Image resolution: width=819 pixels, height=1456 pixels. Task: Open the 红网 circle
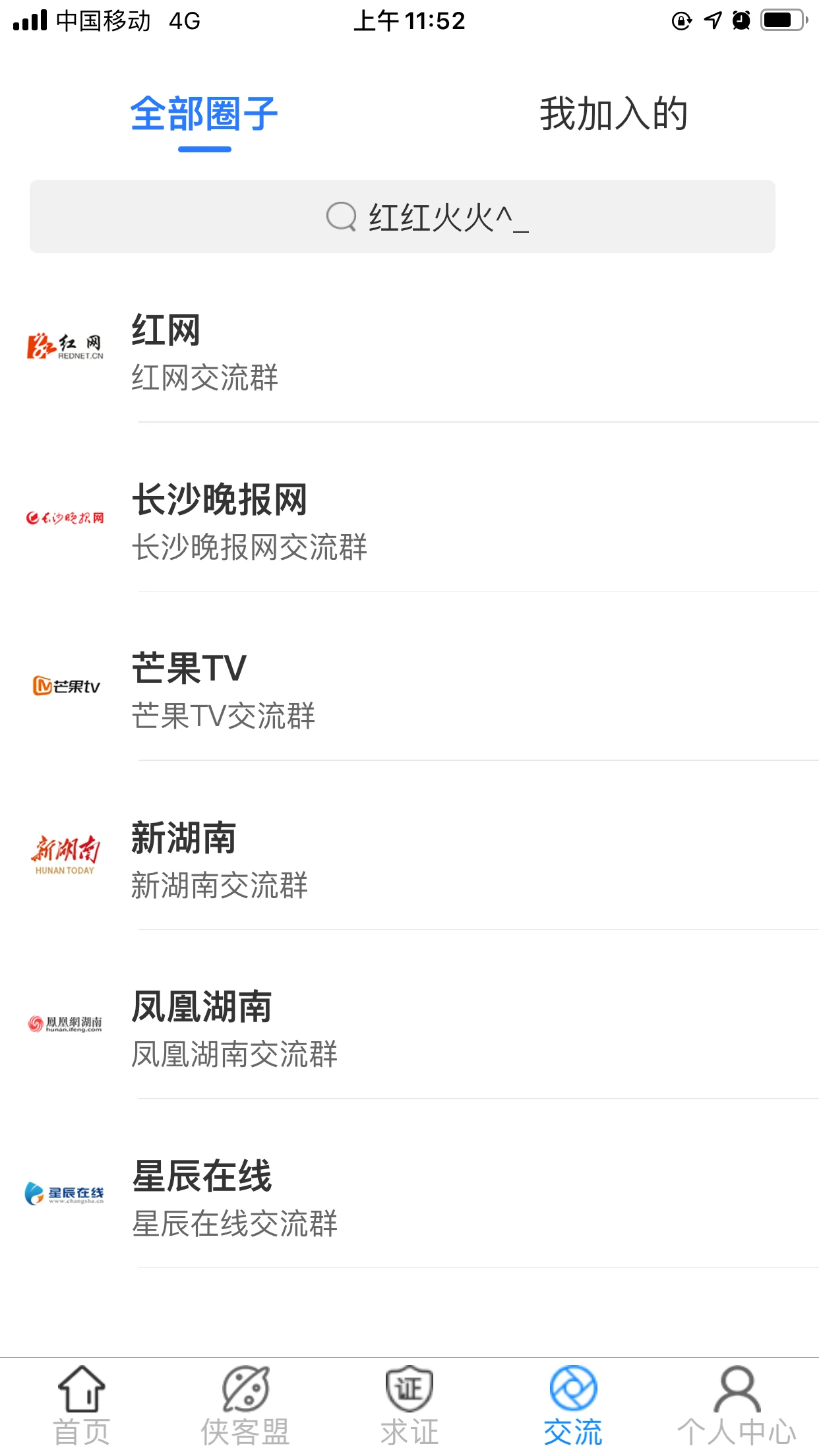[x=409, y=352]
